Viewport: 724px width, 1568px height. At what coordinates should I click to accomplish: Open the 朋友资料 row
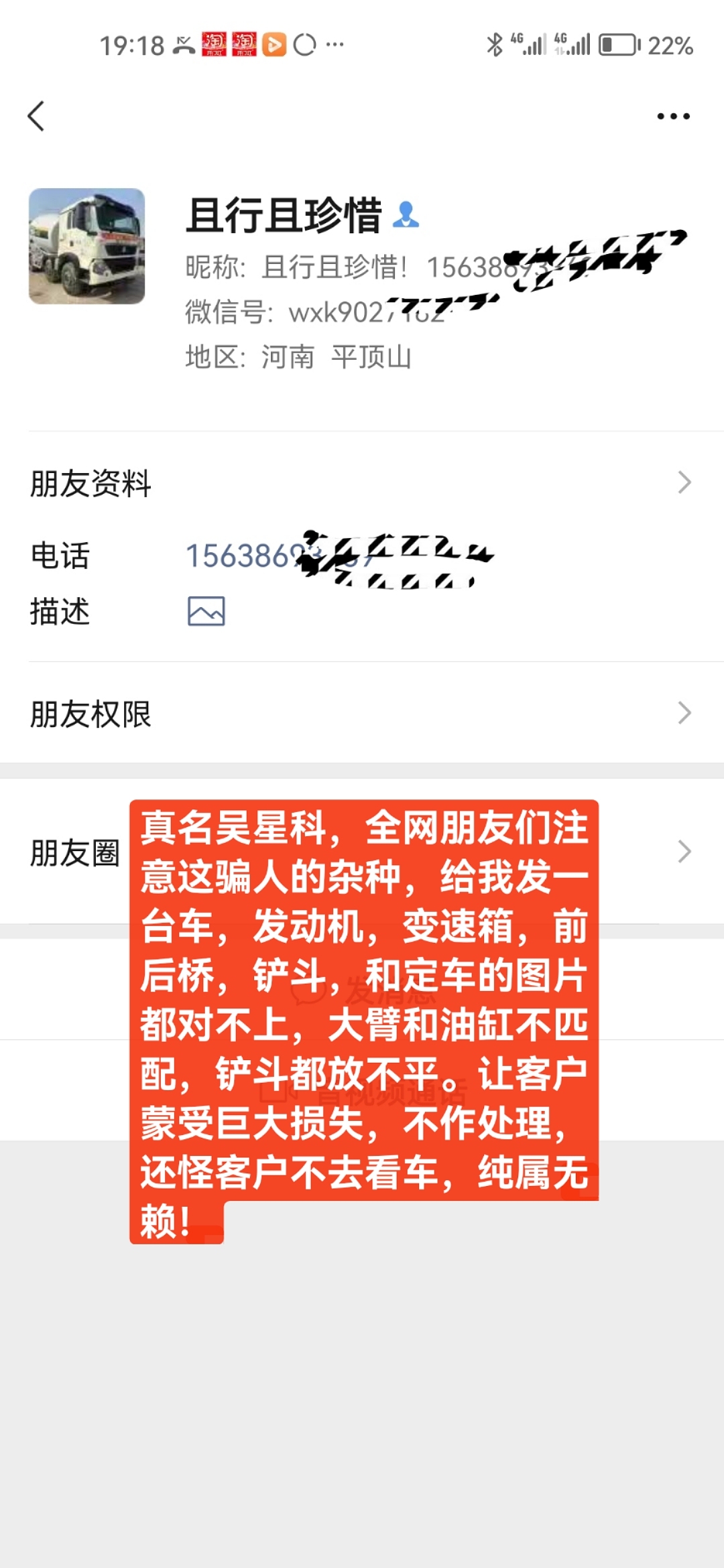point(362,483)
